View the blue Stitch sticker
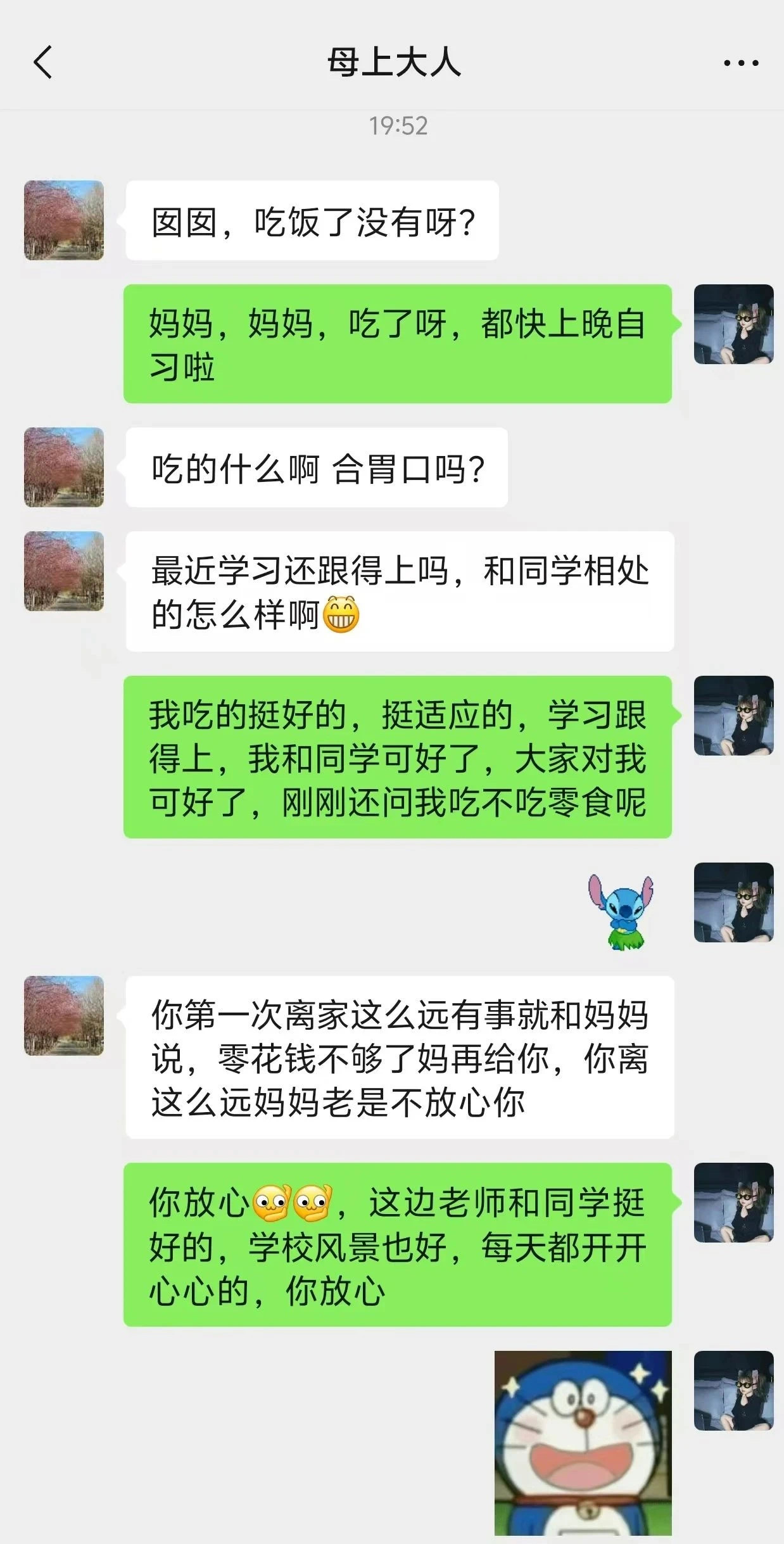 point(621,911)
